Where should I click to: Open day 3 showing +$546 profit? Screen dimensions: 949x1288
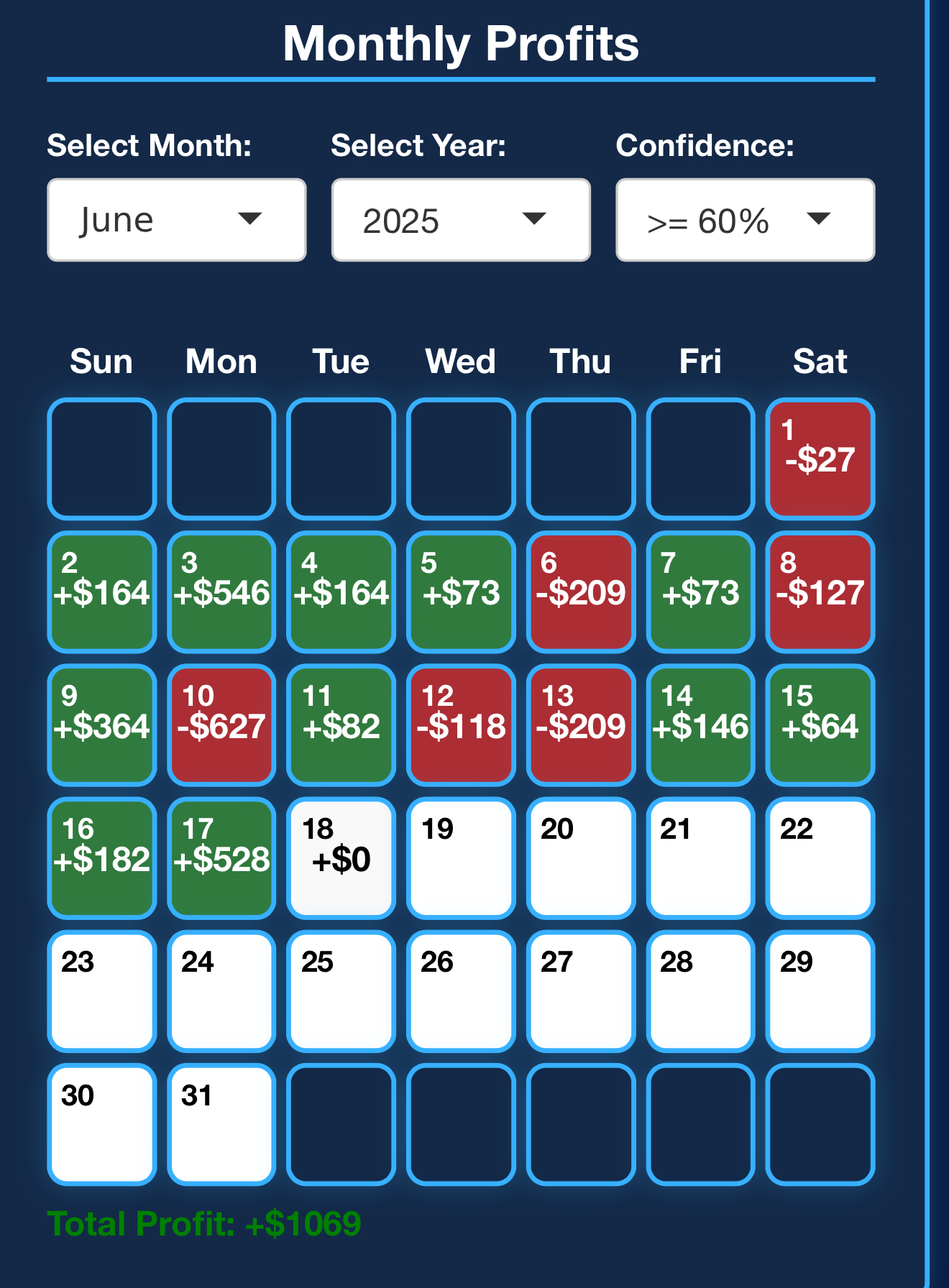click(221, 592)
